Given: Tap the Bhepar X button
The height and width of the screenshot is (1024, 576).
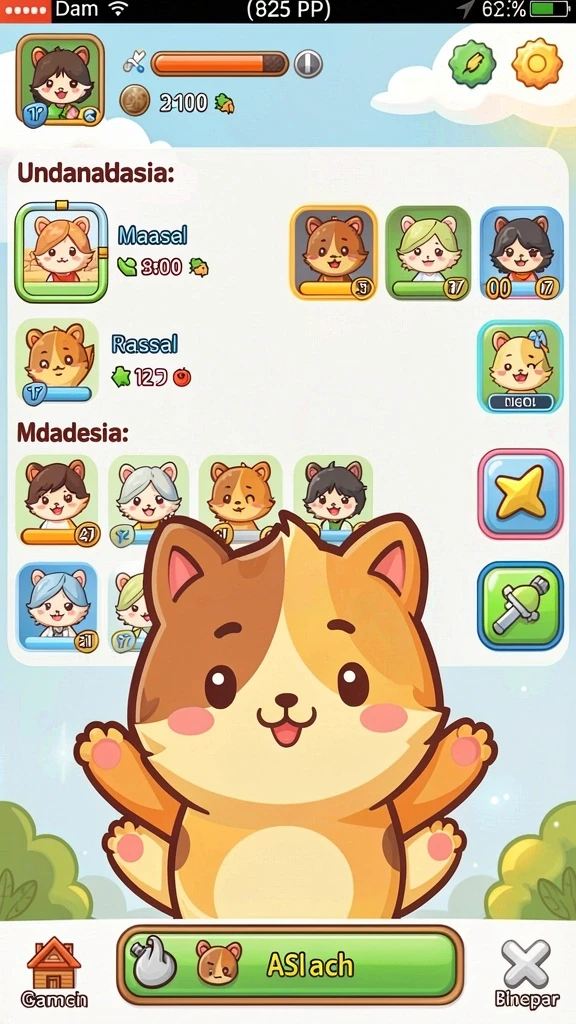Looking at the screenshot, I should (526, 972).
